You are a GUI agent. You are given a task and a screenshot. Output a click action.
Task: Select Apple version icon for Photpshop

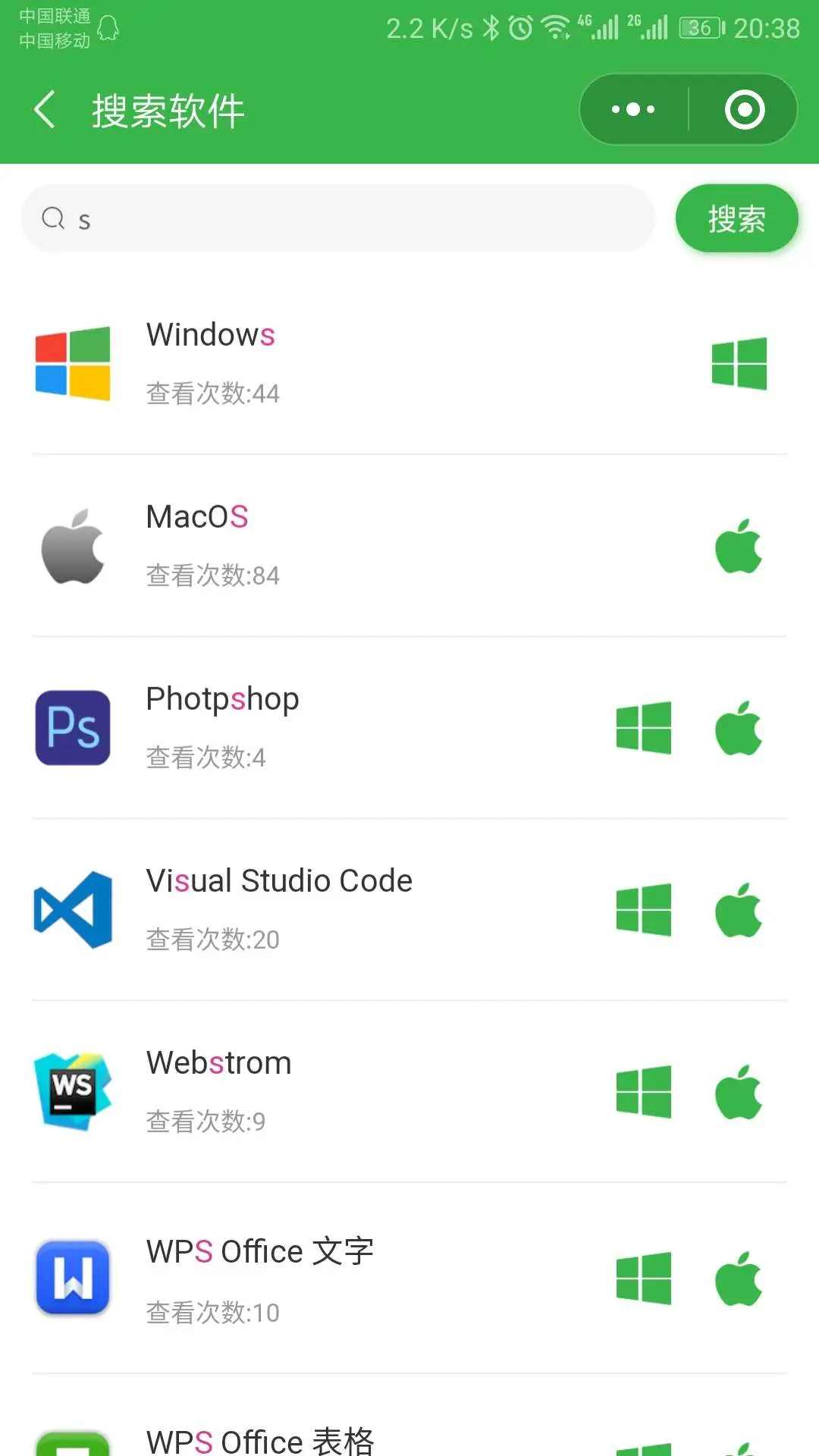pyautogui.click(x=739, y=728)
